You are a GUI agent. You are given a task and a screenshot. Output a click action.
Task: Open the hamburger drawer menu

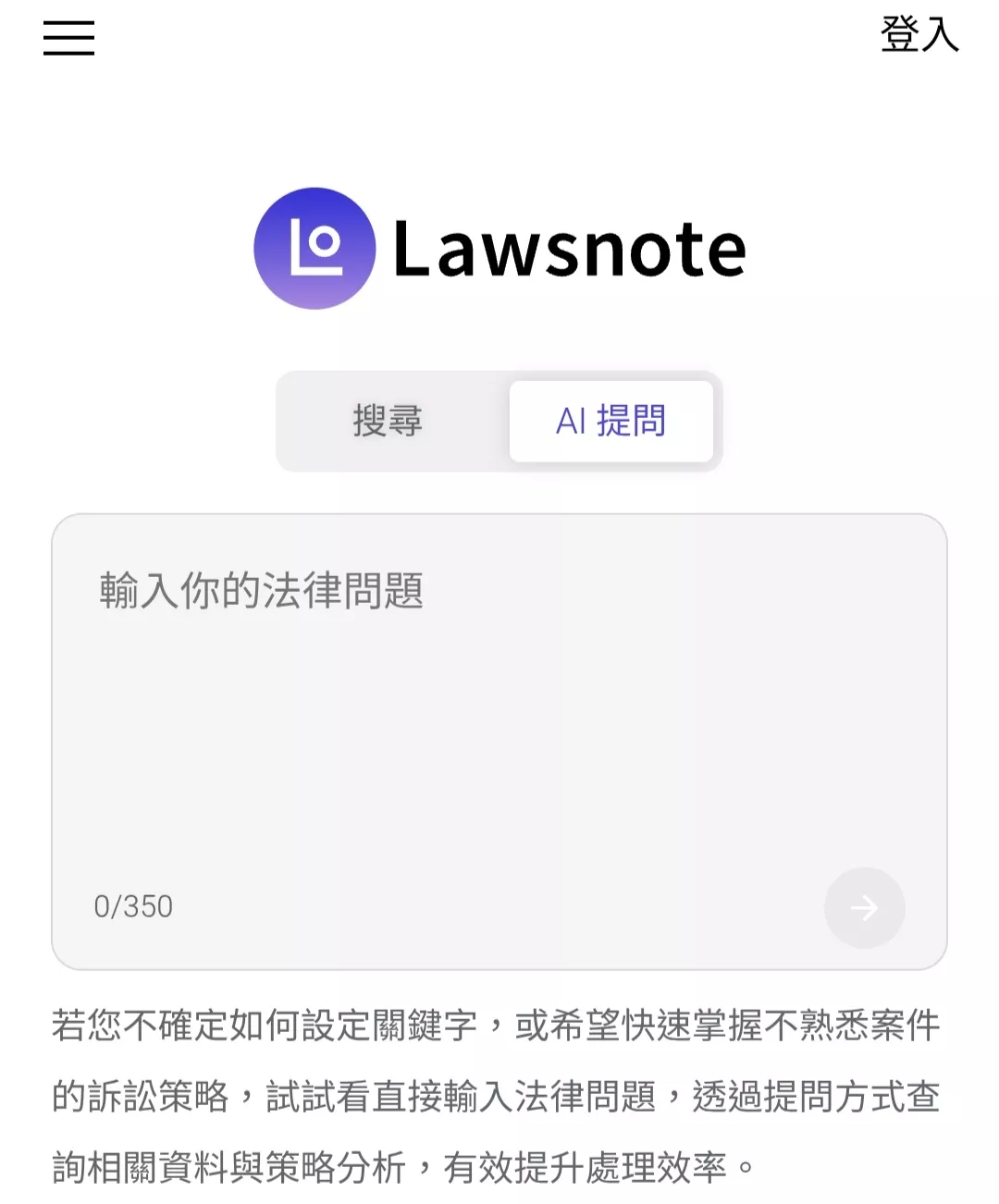tap(68, 38)
